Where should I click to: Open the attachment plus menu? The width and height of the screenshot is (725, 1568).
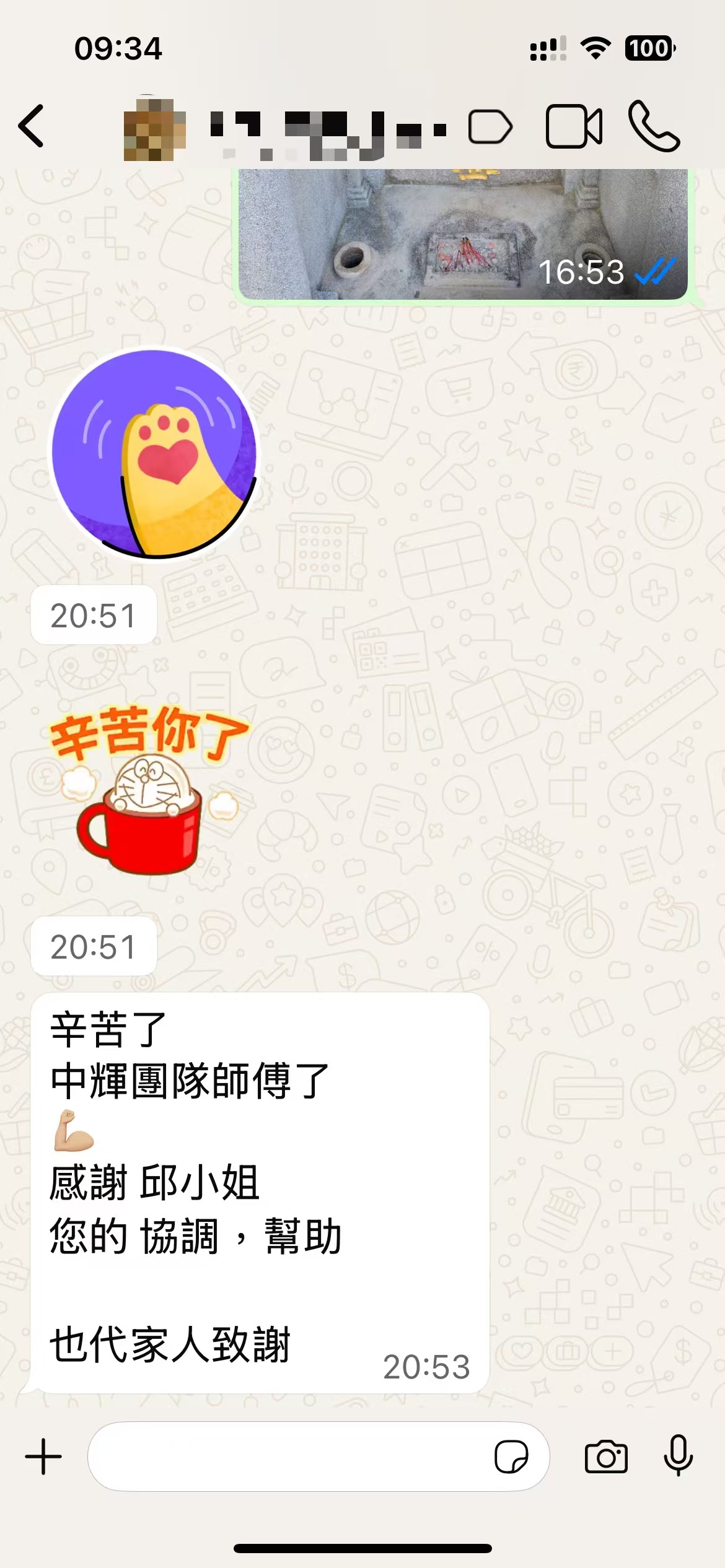[43, 1457]
